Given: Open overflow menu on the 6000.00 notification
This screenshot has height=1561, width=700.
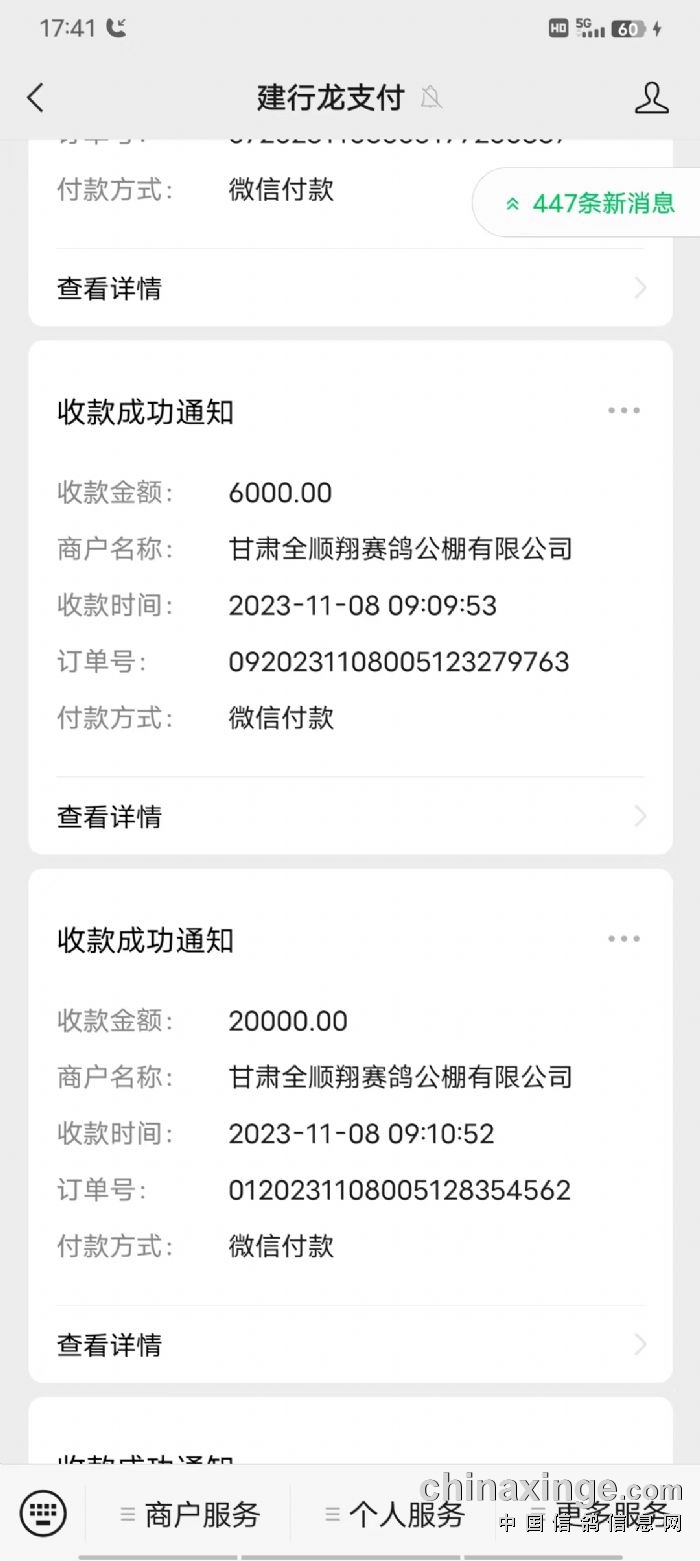Looking at the screenshot, I should click(624, 410).
